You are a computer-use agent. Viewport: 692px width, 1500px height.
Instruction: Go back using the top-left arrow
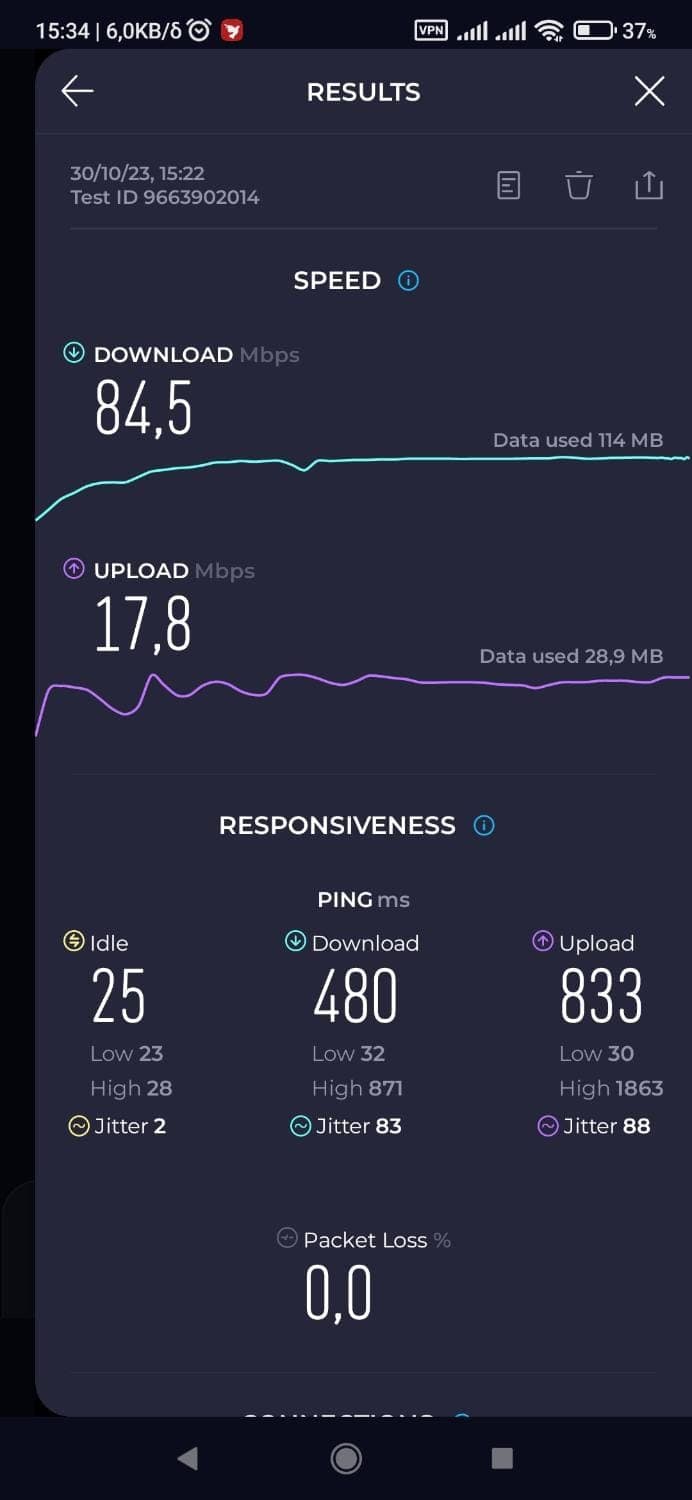tap(77, 92)
